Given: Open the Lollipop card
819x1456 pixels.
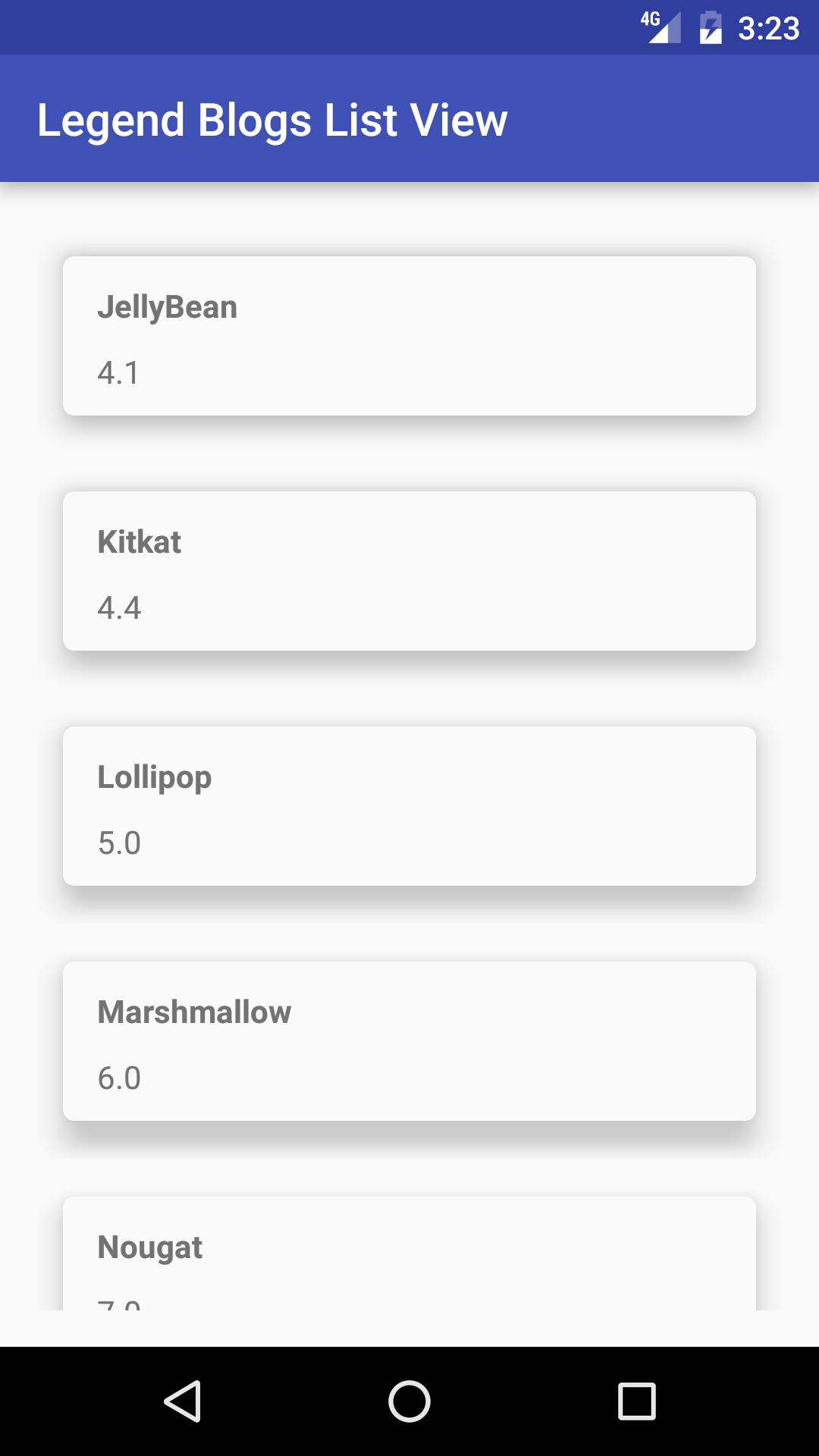Looking at the screenshot, I should coord(409,806).
